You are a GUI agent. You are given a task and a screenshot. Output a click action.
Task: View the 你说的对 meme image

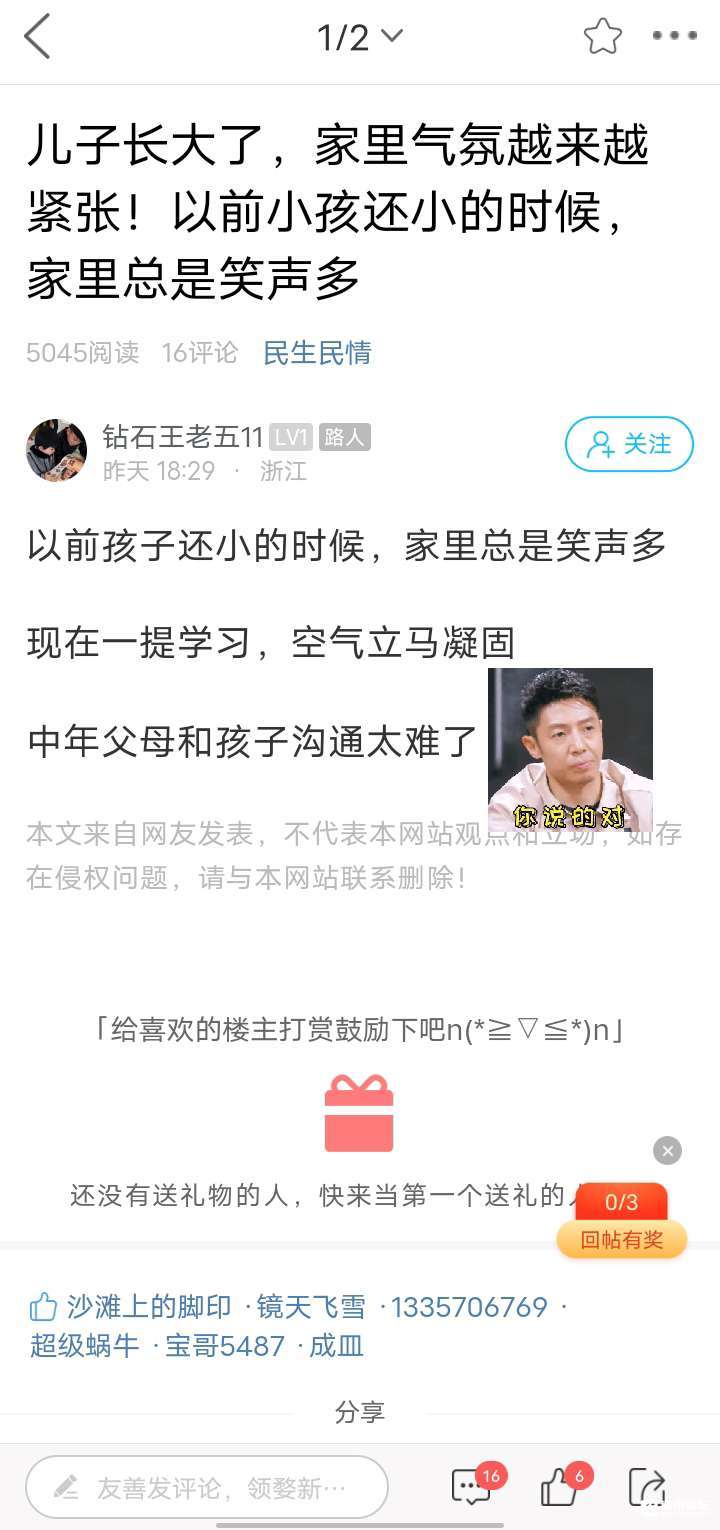(x=570, y=750)
